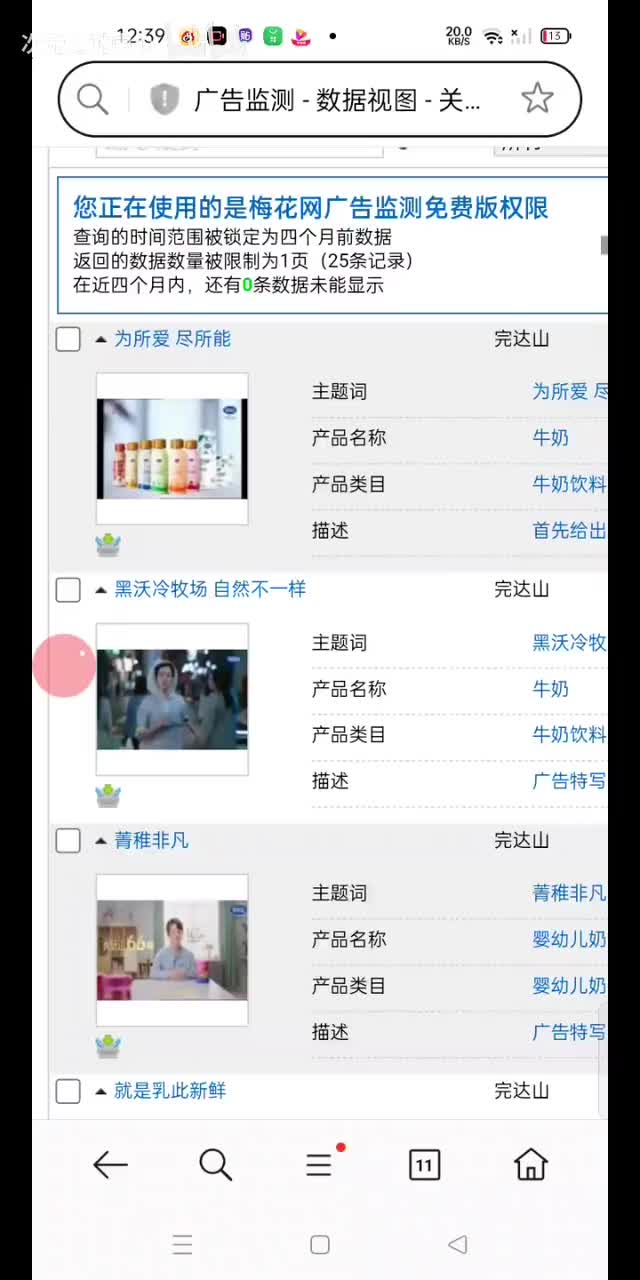View the 黑沃冷牧场 ad thumbnail
This screenshot has height=1280, width=640.
coord(172,699)
